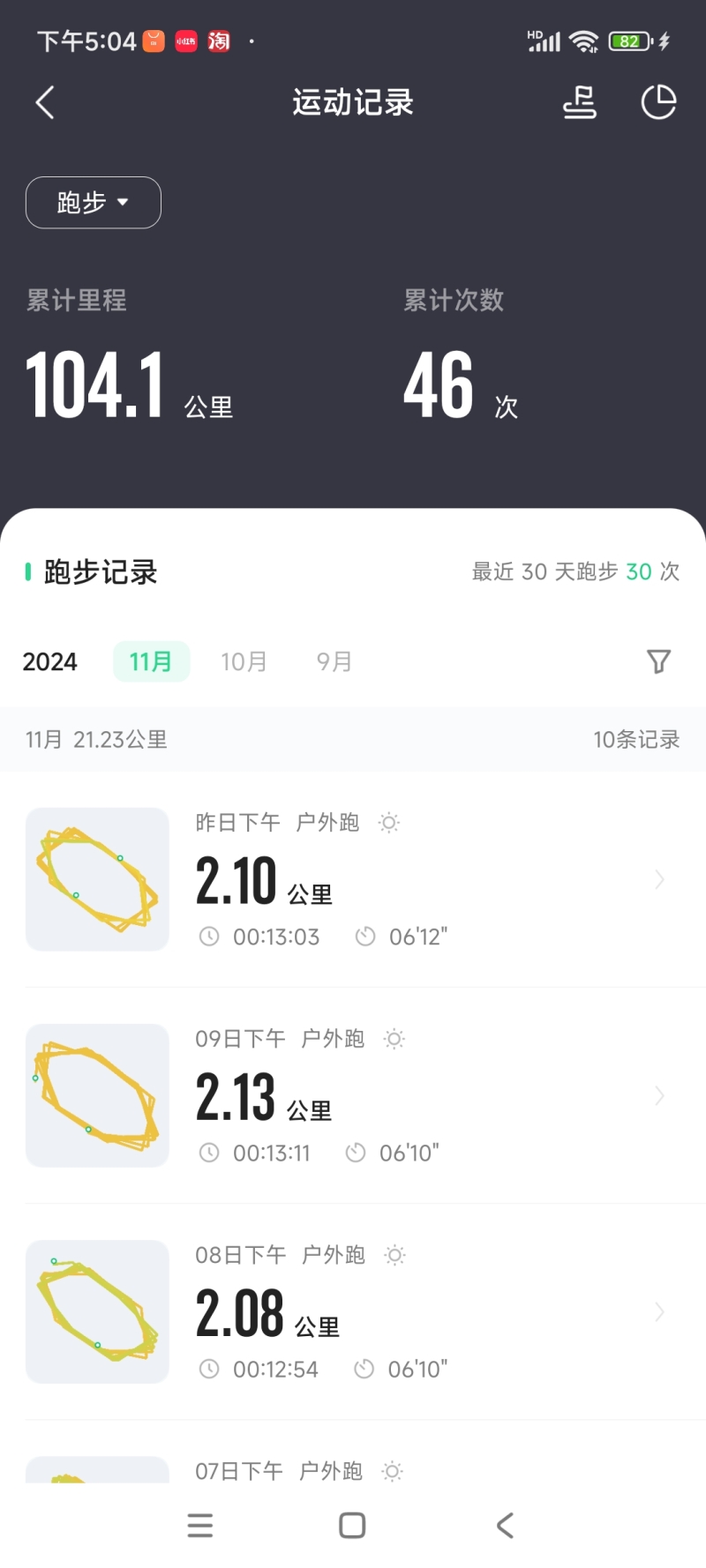Open yesterday's 2.10 公里 run record
This screenshot has width=706, height=1568.
[353, 879]
